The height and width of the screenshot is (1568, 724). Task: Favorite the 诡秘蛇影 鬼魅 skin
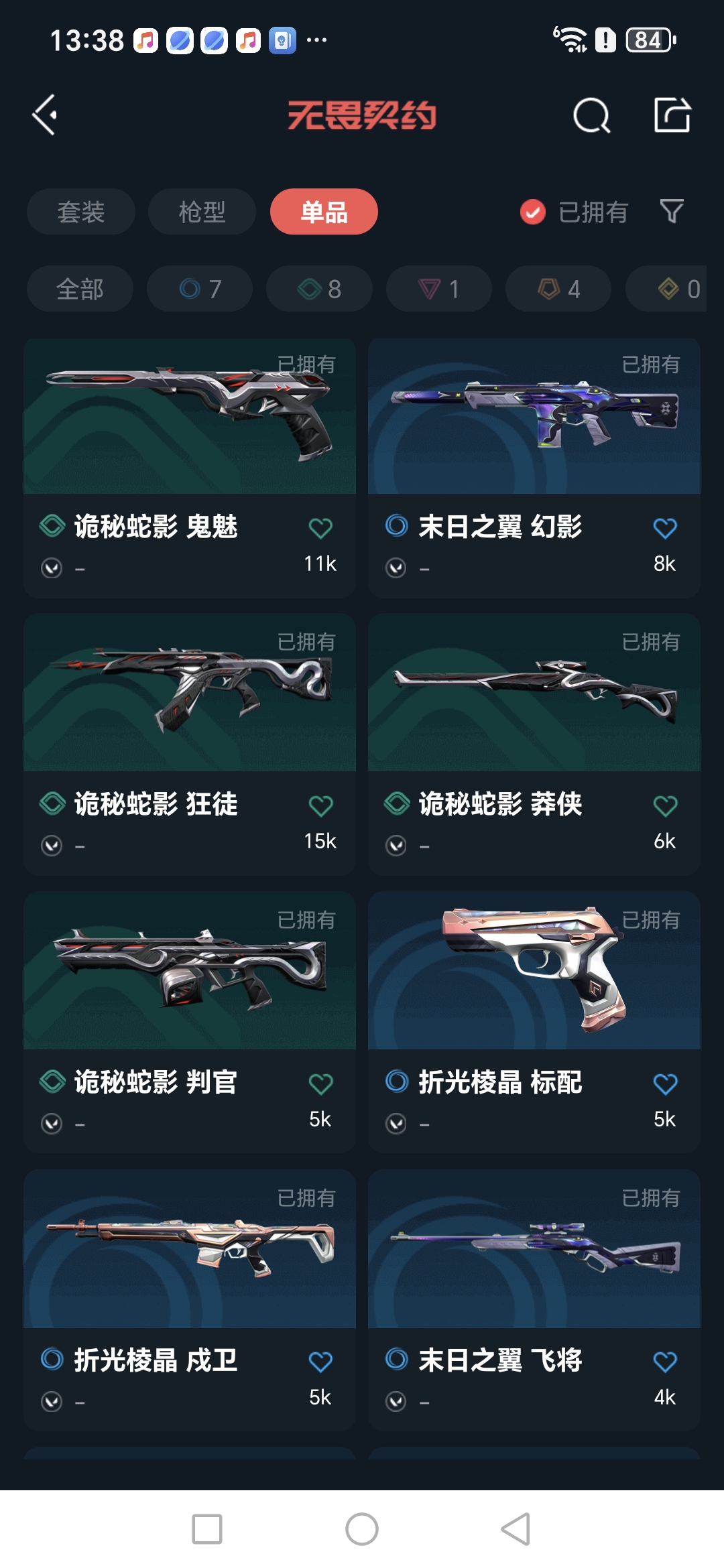point(322,527)
